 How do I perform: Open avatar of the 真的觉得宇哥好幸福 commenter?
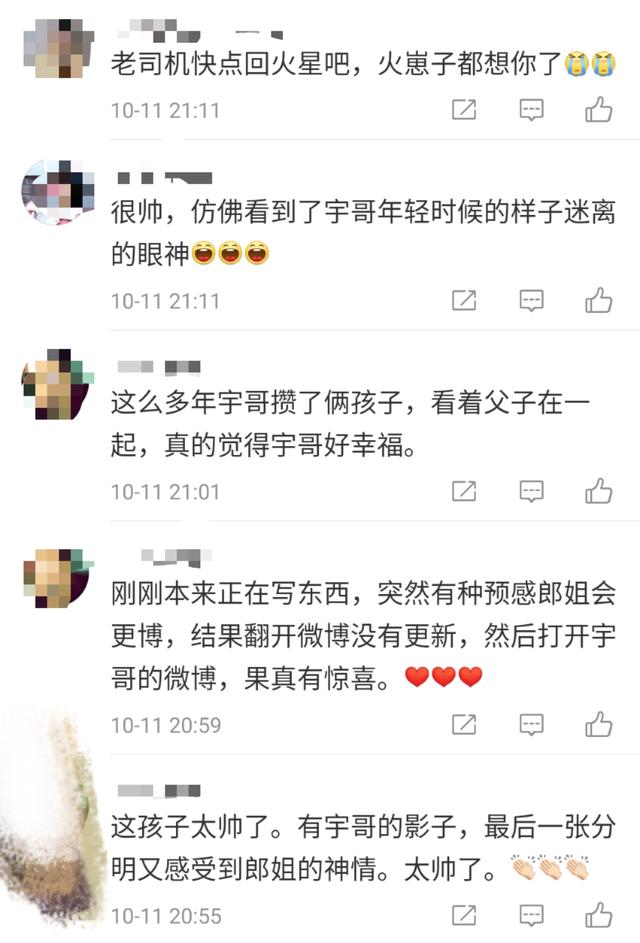[x=57, y=384]
